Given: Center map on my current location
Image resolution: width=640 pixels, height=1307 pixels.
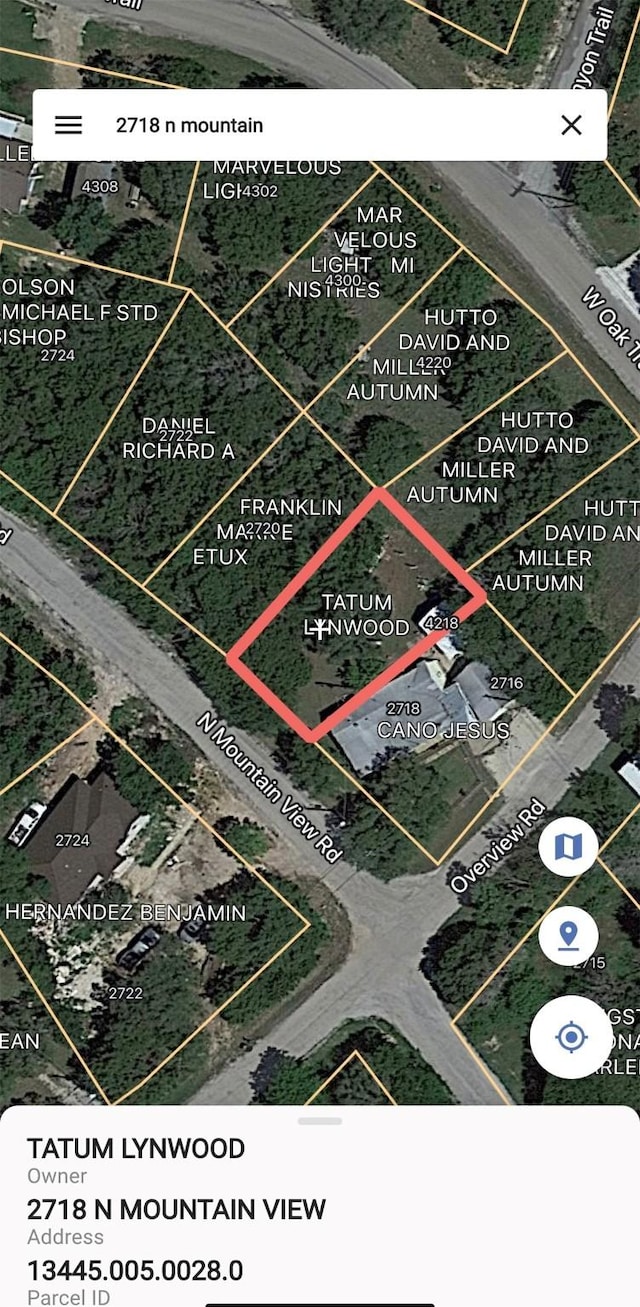Looking at the screenshot, I should point(571,1037).
